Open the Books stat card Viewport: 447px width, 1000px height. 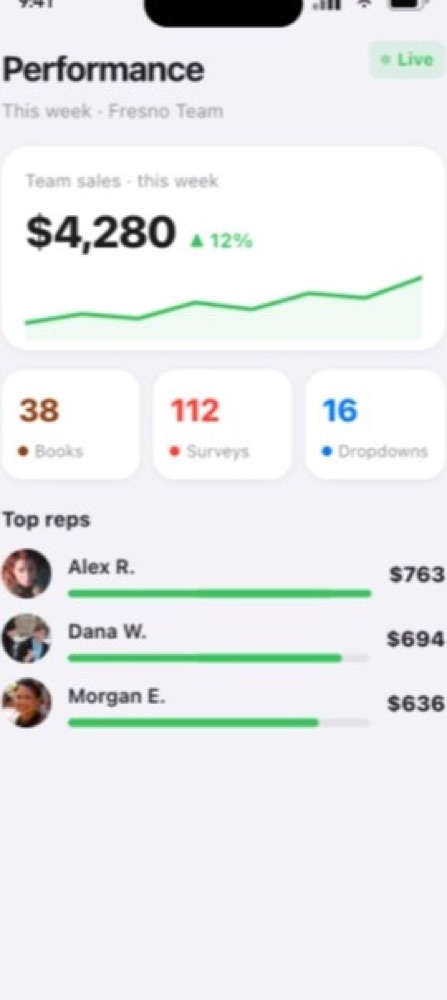71,425
